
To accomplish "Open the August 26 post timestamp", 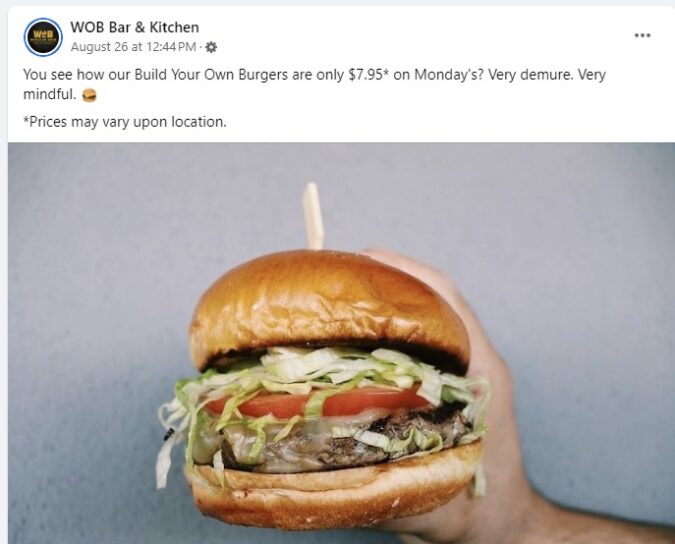I will coord(133,46).
